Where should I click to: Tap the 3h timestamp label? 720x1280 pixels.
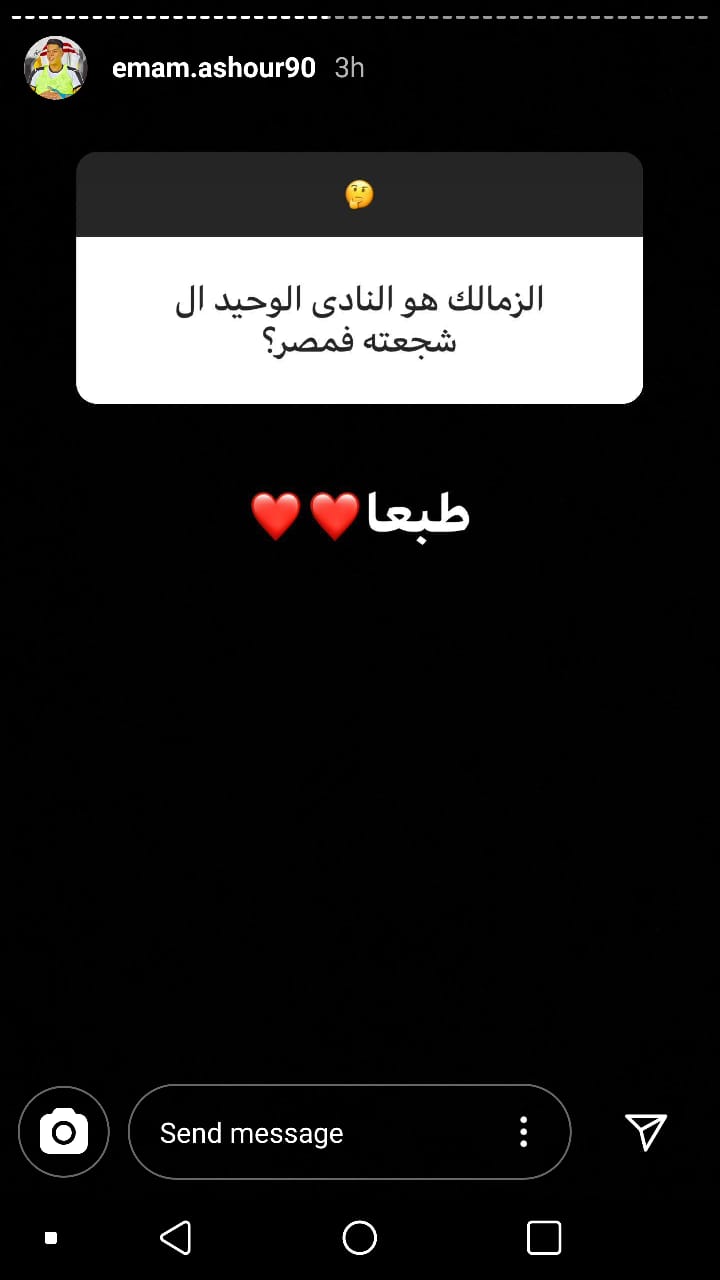point(349,68)
